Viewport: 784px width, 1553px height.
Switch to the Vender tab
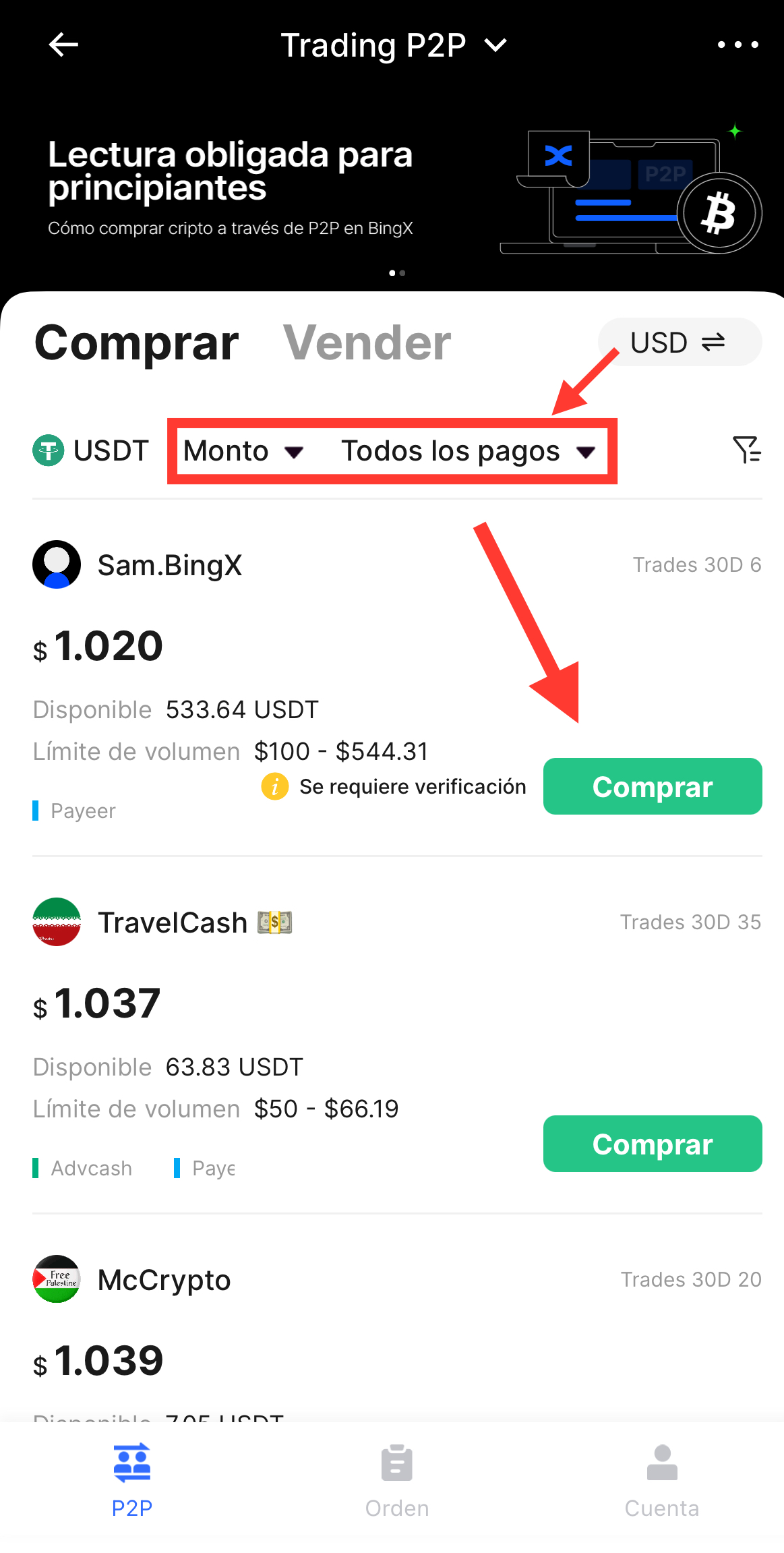367,343
